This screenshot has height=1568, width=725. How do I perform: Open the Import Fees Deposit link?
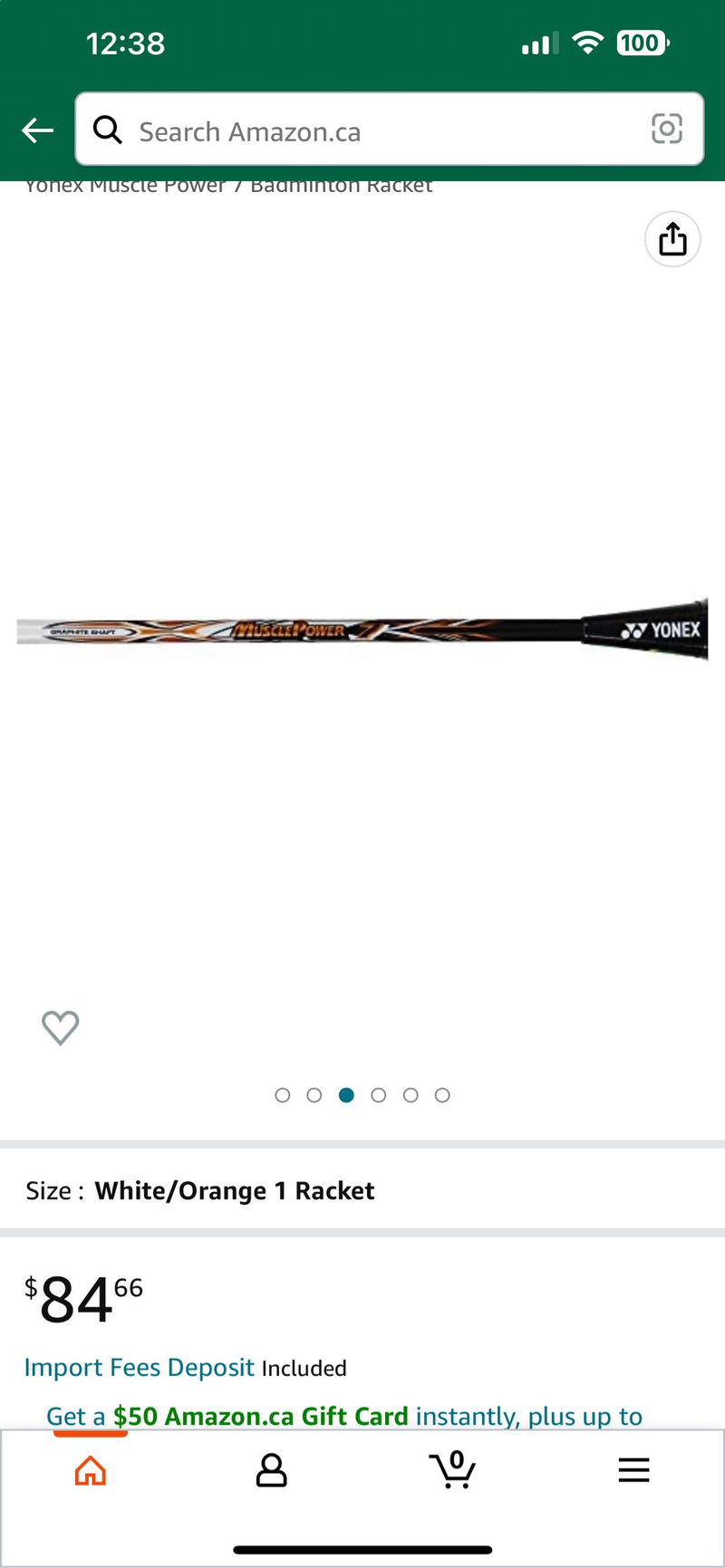(140, 1367)
